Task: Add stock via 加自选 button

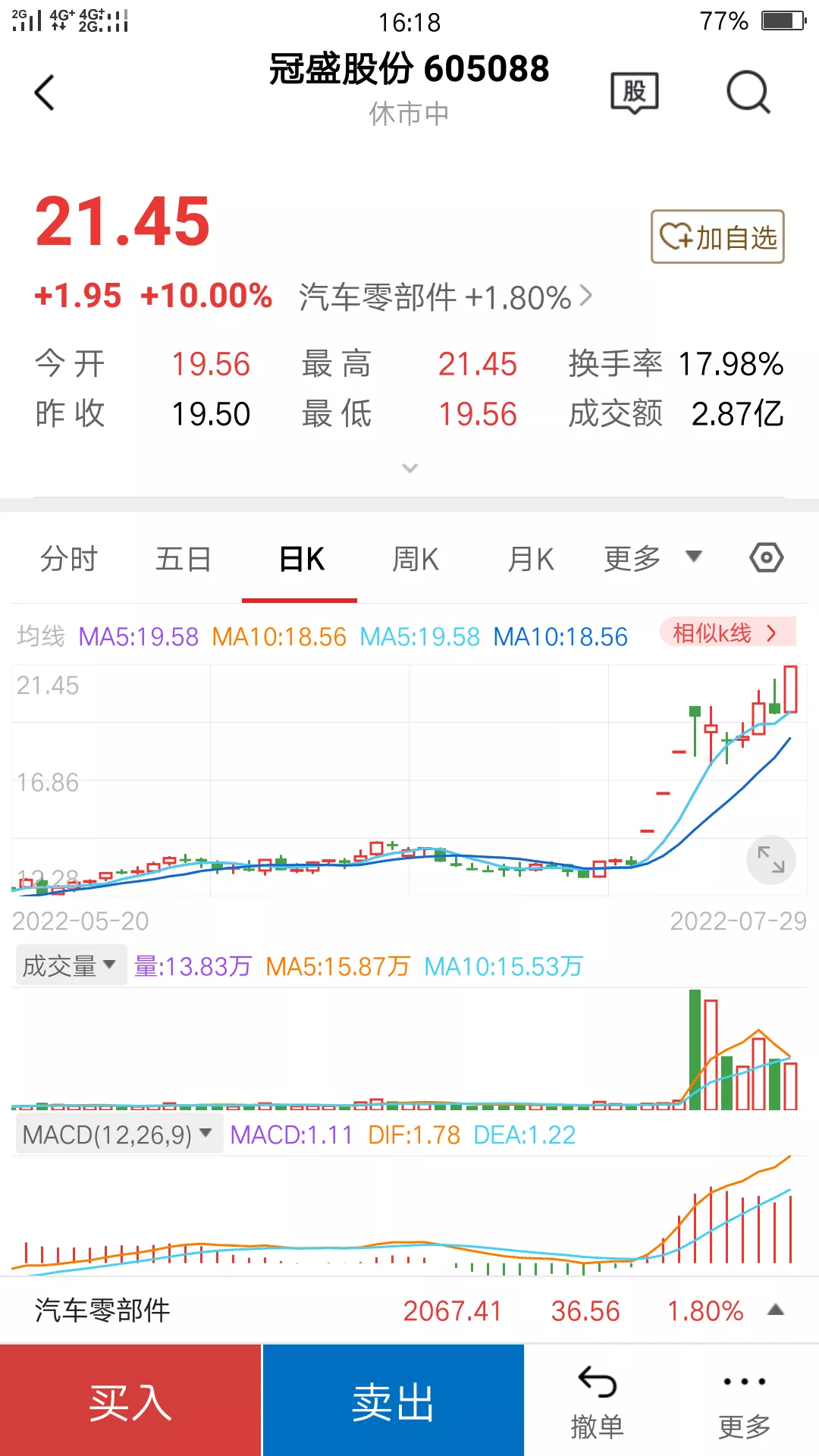Action: pos(717,237)
